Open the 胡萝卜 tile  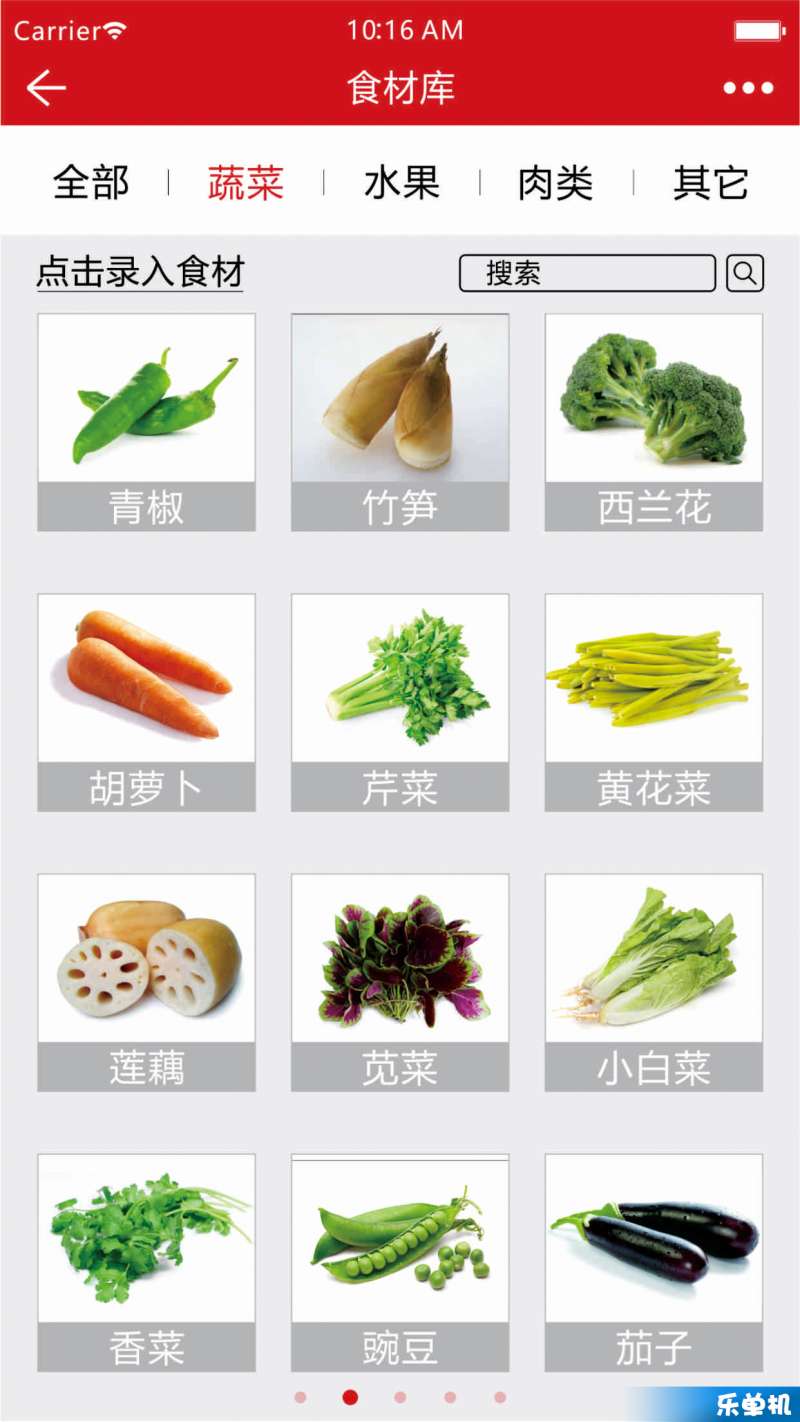147,701
